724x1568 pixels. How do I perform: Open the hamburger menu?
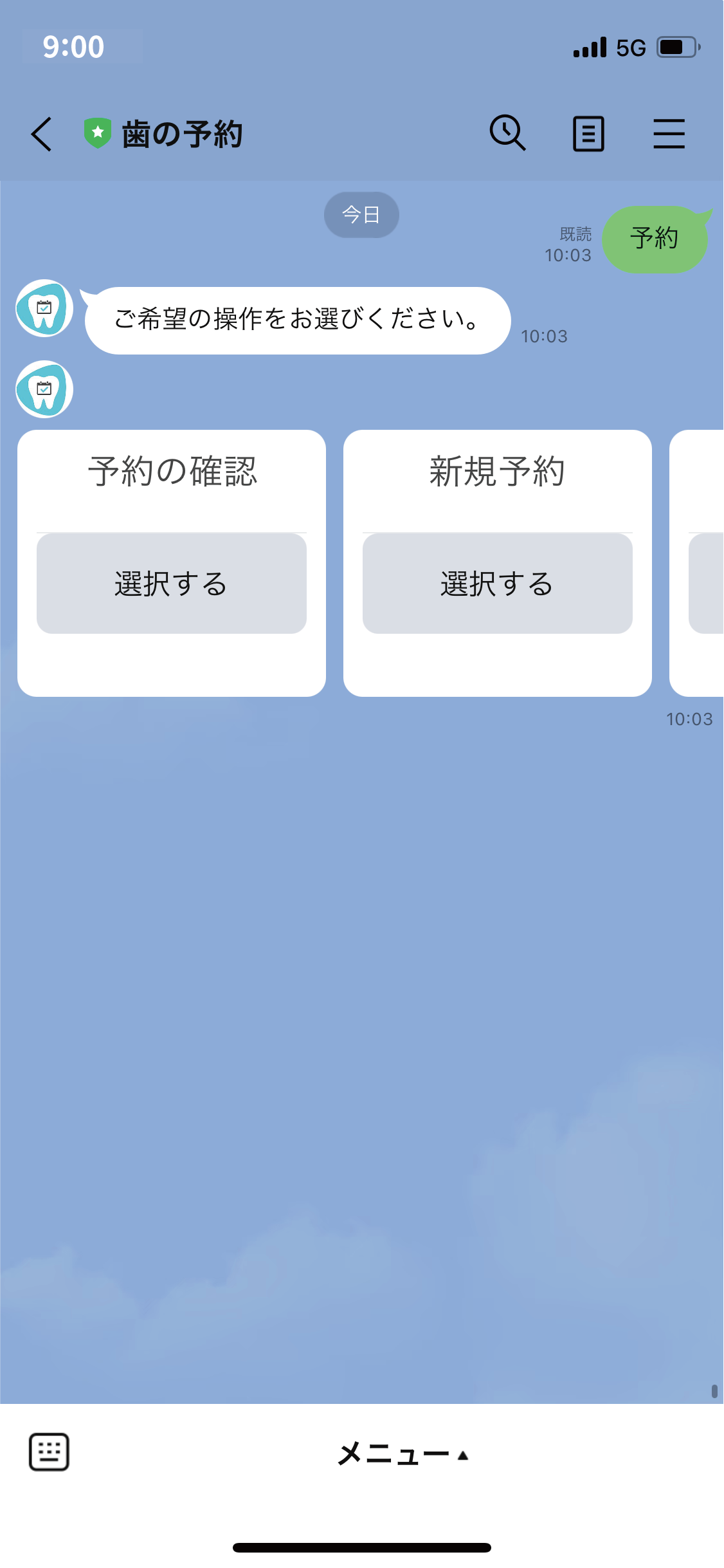[669, 134]
